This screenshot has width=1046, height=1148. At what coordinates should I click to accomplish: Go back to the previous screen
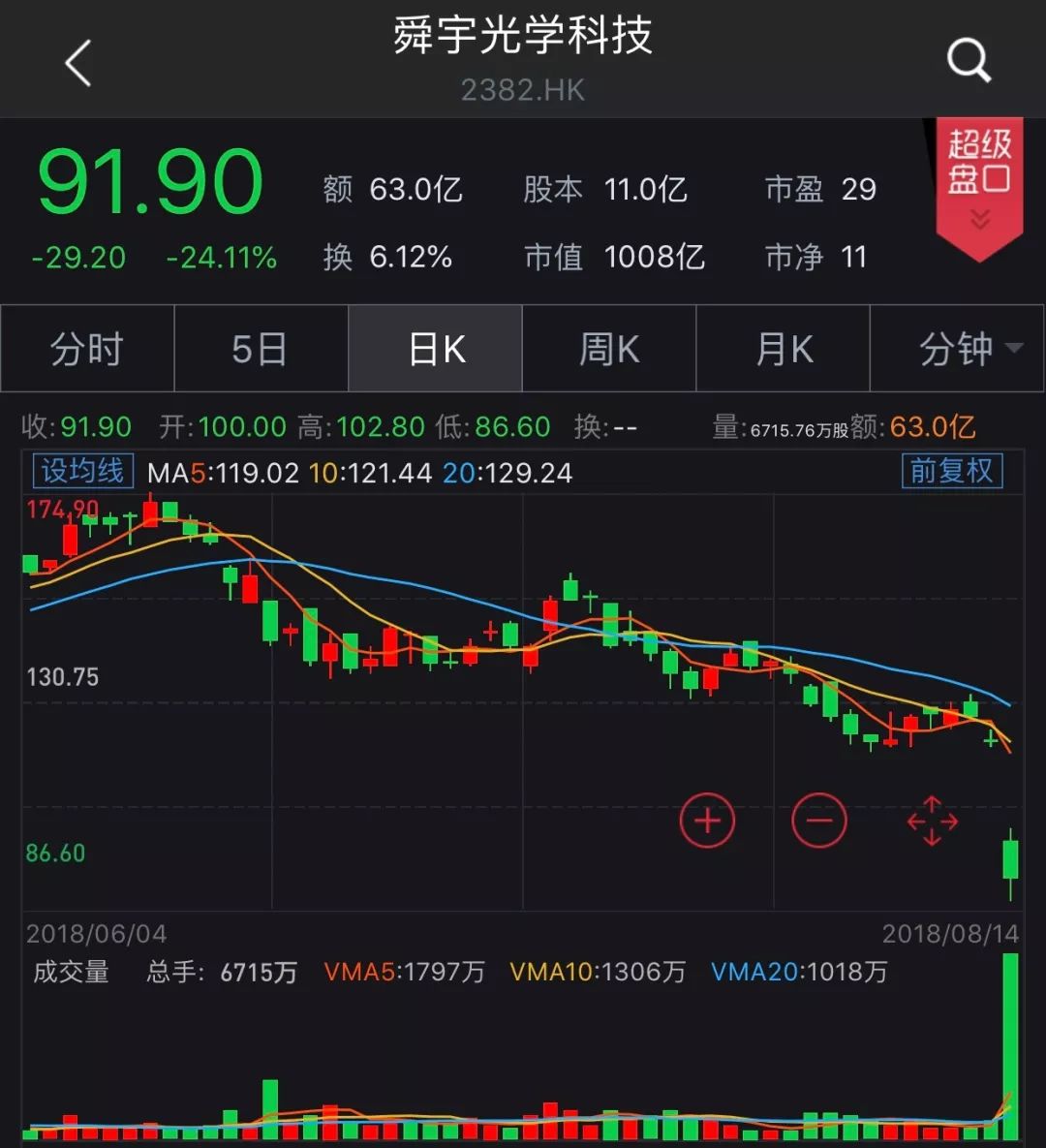coord(77,63)
